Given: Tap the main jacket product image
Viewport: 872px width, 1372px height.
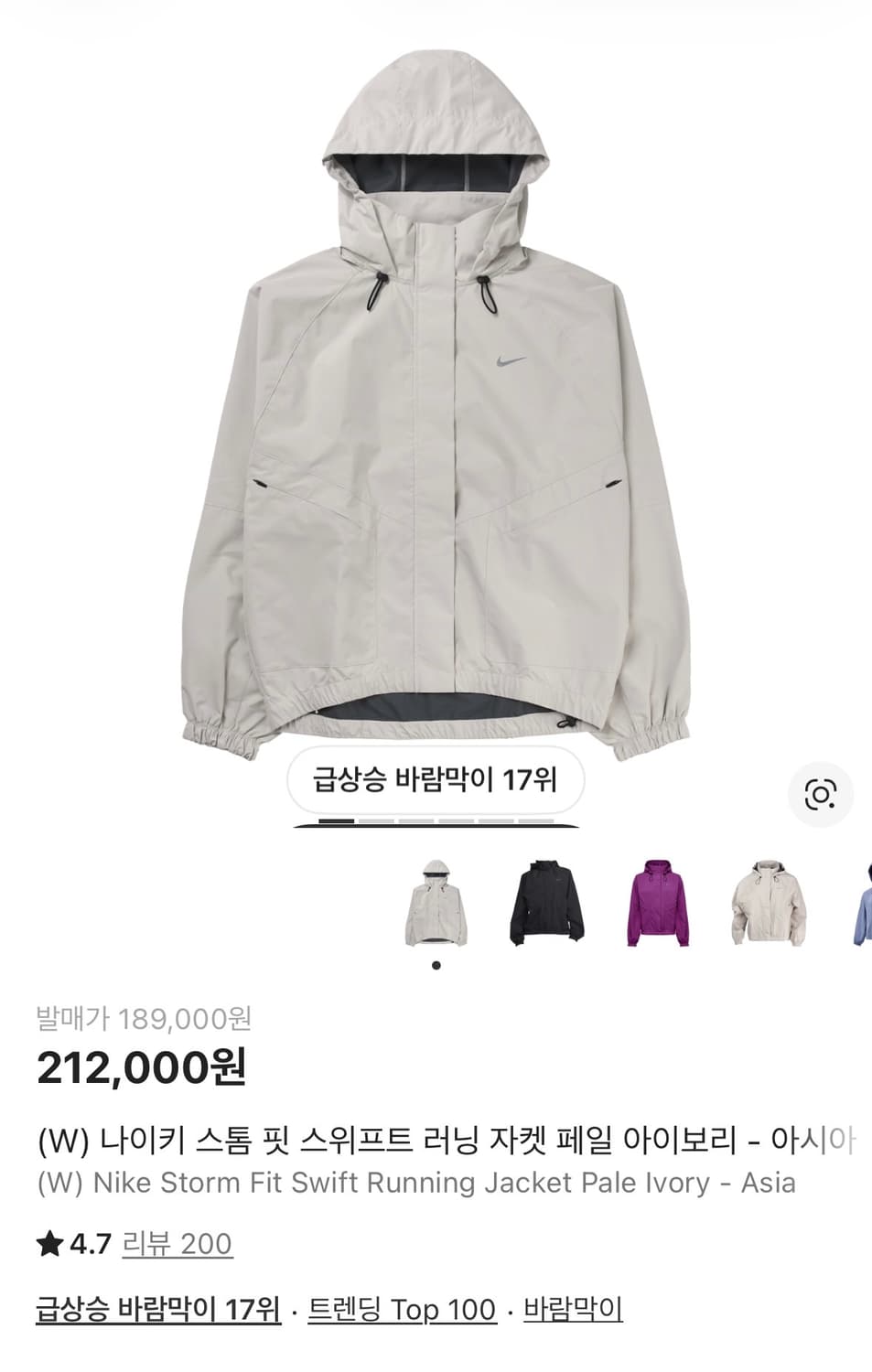Looking at the screenshot, I should 436,393.
